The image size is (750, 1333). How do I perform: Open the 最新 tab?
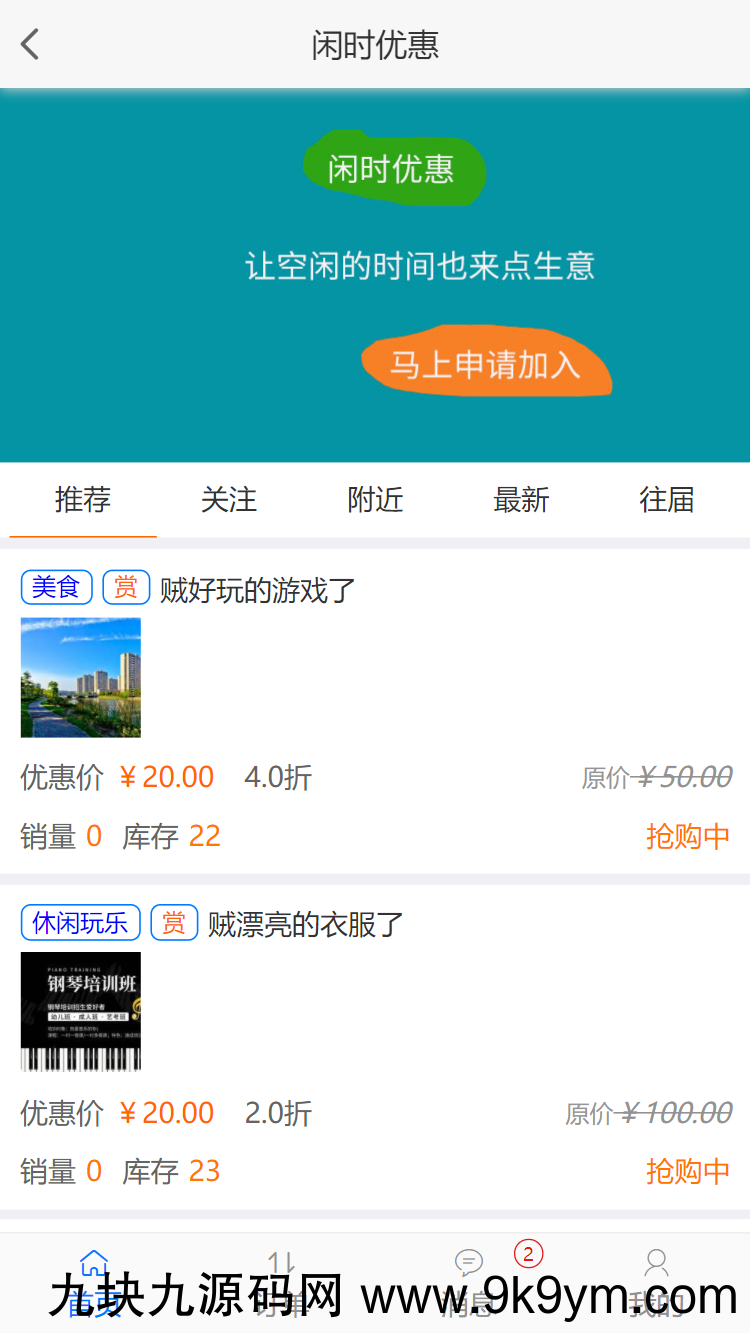tap(521, 499)
